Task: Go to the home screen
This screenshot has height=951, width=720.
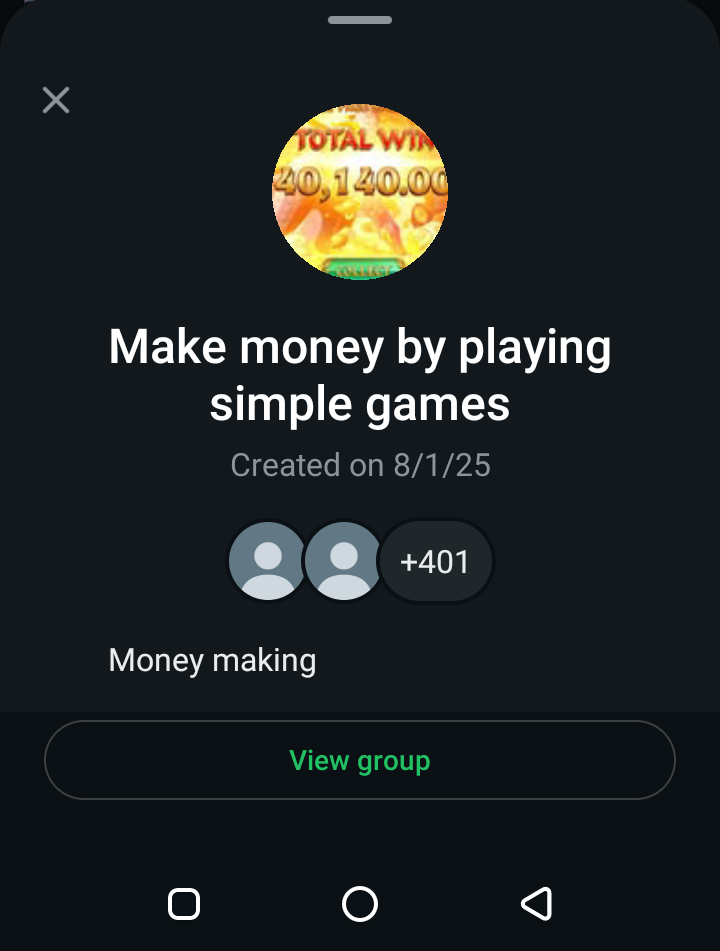Action: (x=360, y=904)
